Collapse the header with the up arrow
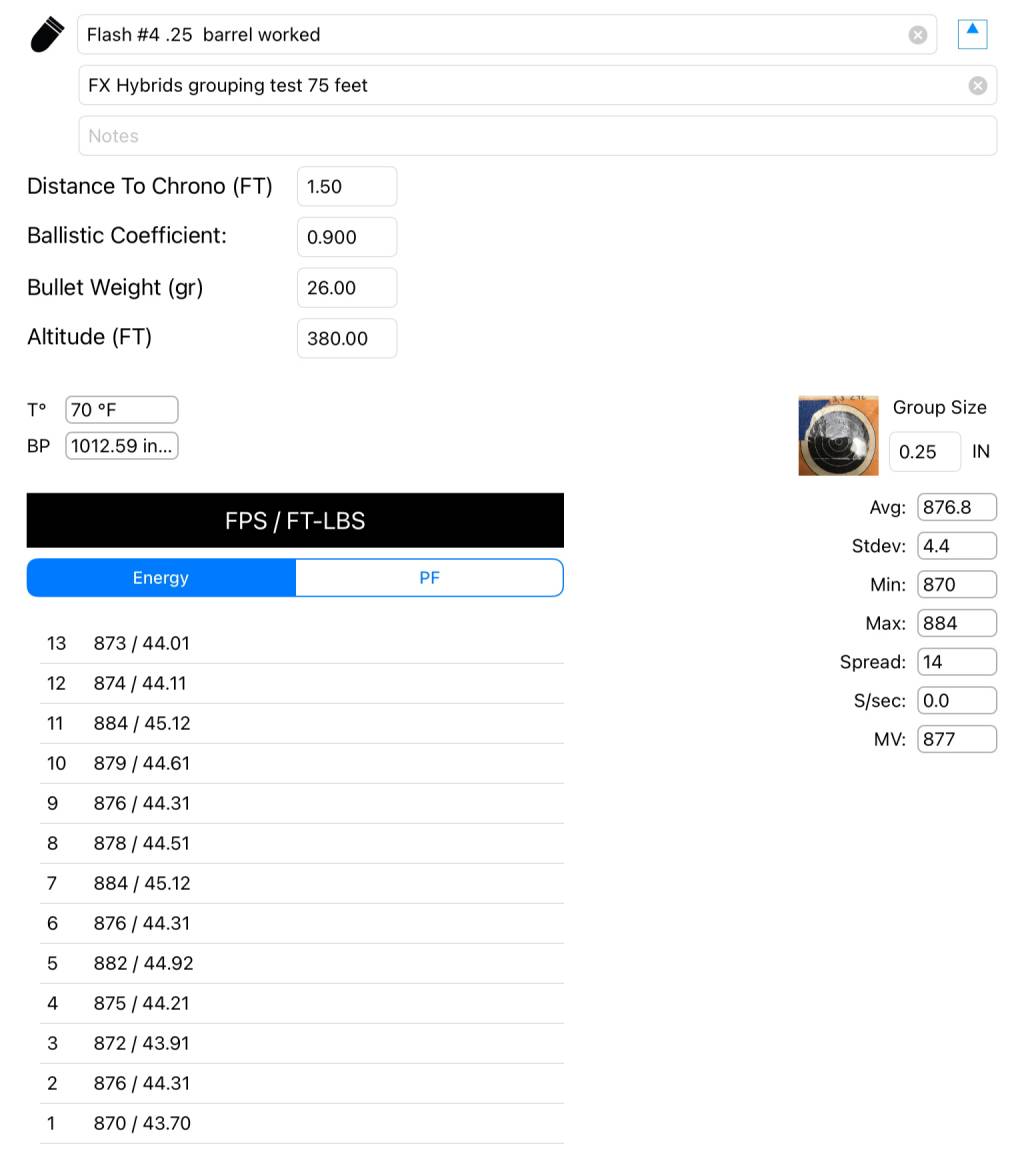 click(x=972, y=33)
